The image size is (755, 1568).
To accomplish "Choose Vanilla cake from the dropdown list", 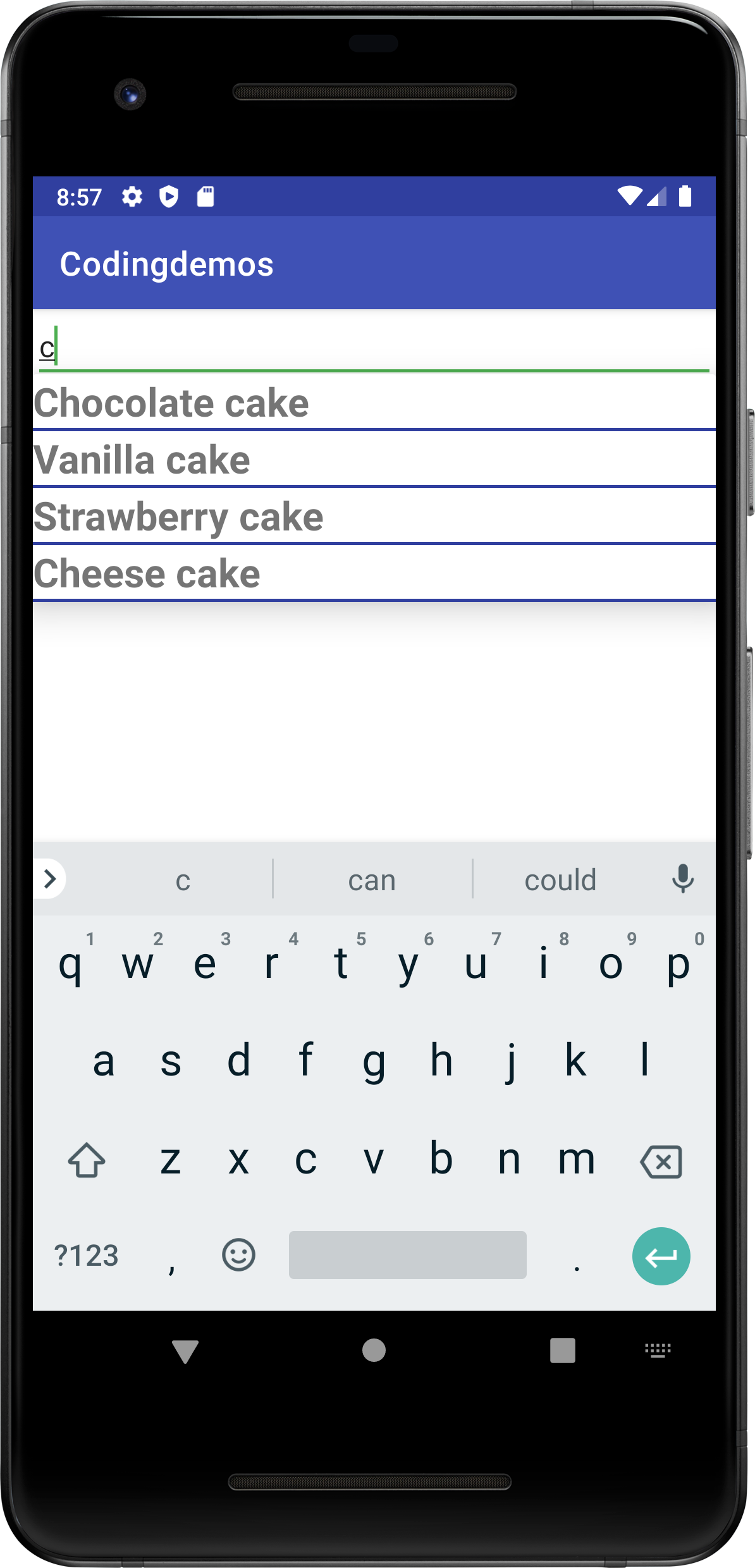I will pyautogui.click(x=374, y=460).
